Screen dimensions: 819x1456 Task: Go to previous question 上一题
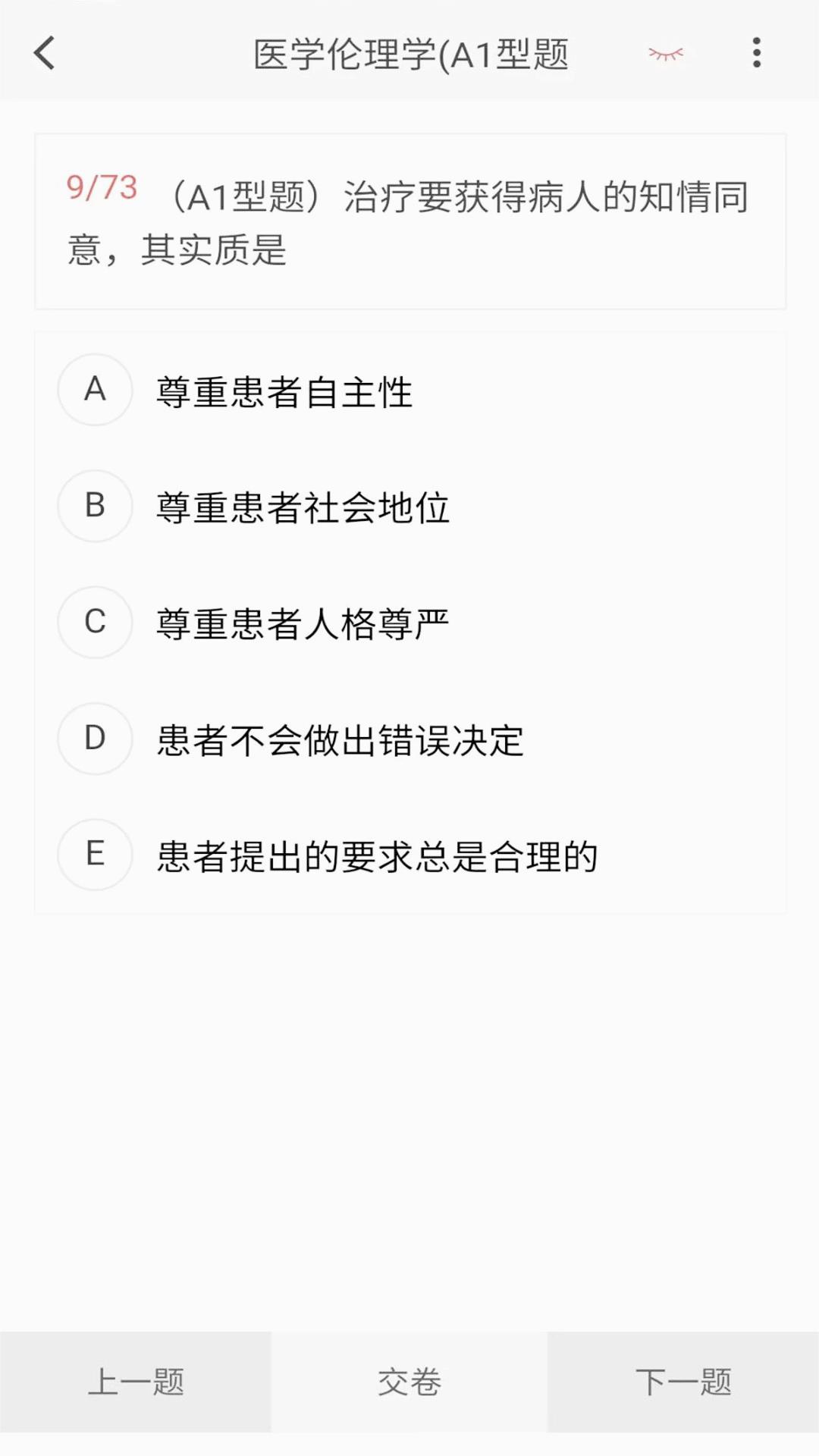click(136, 1382)
